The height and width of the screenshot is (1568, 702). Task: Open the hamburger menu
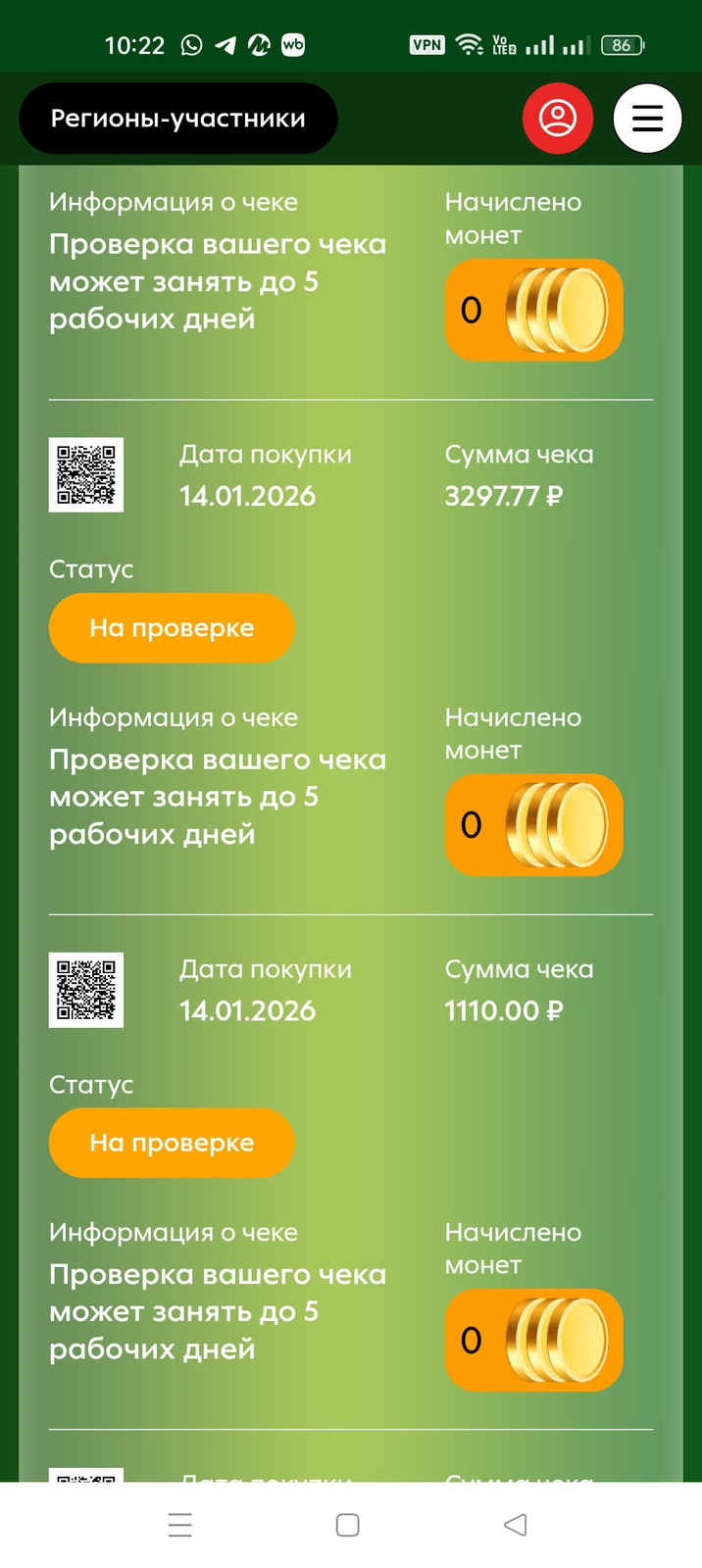(647, 119)
